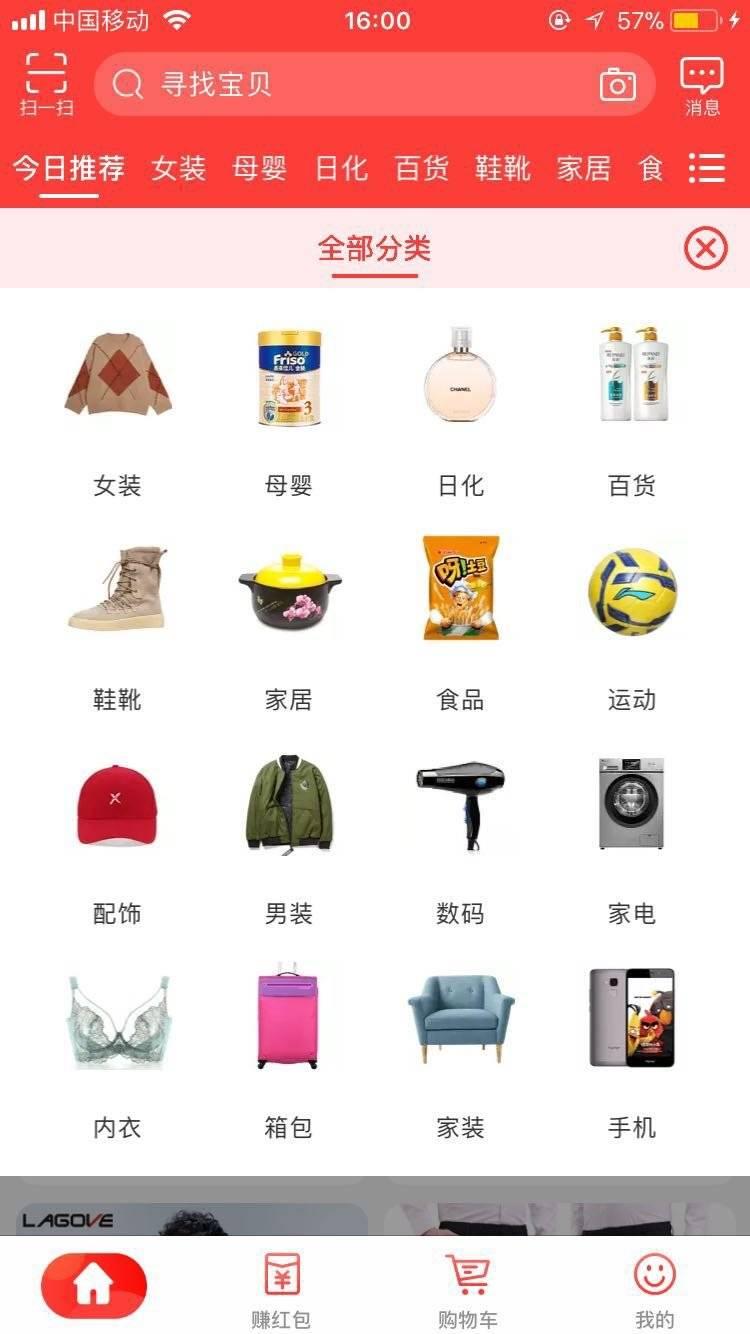This screenshot has height=1334, width=750.
Task: Close the 全部分类 overlay with X
Action: coord(708,246)
